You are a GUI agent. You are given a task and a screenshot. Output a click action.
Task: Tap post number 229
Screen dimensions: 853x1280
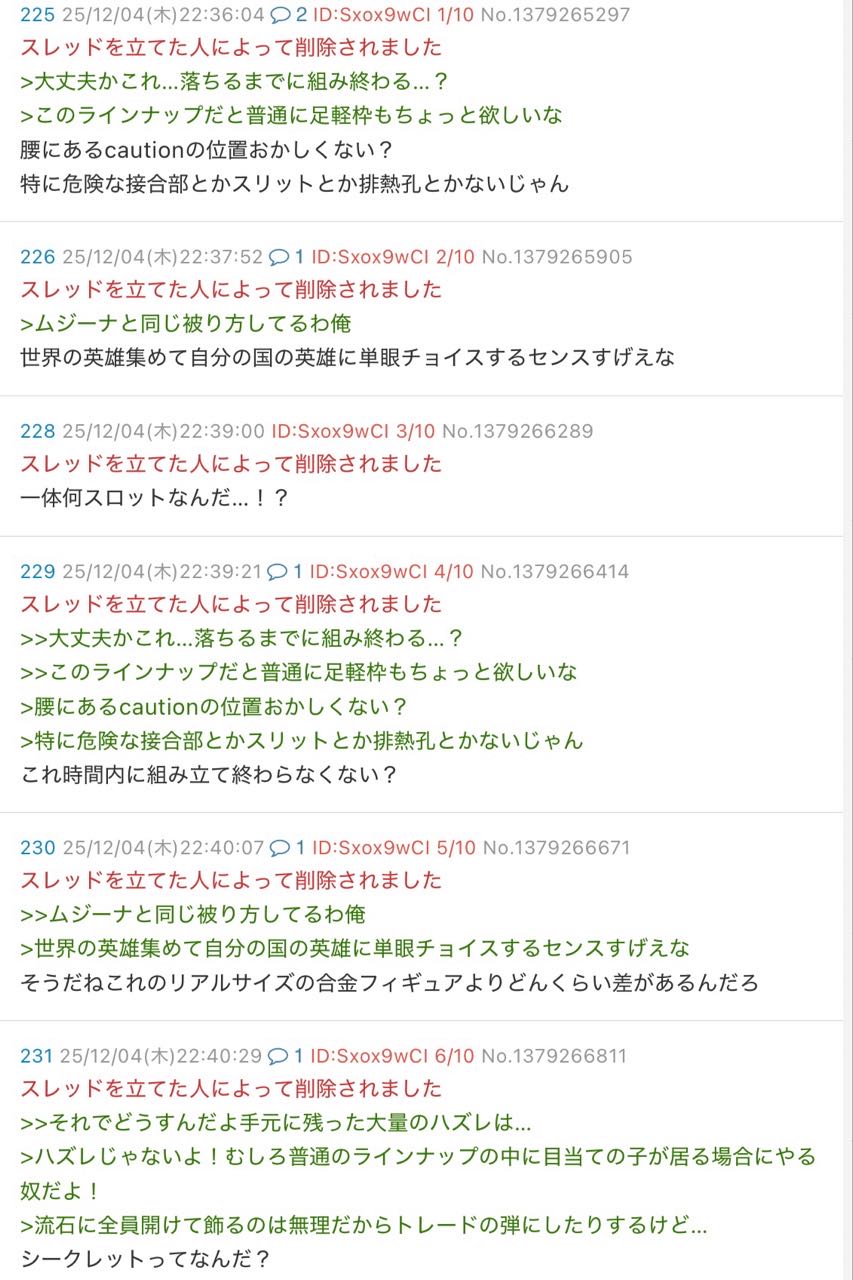pos(37,571)
